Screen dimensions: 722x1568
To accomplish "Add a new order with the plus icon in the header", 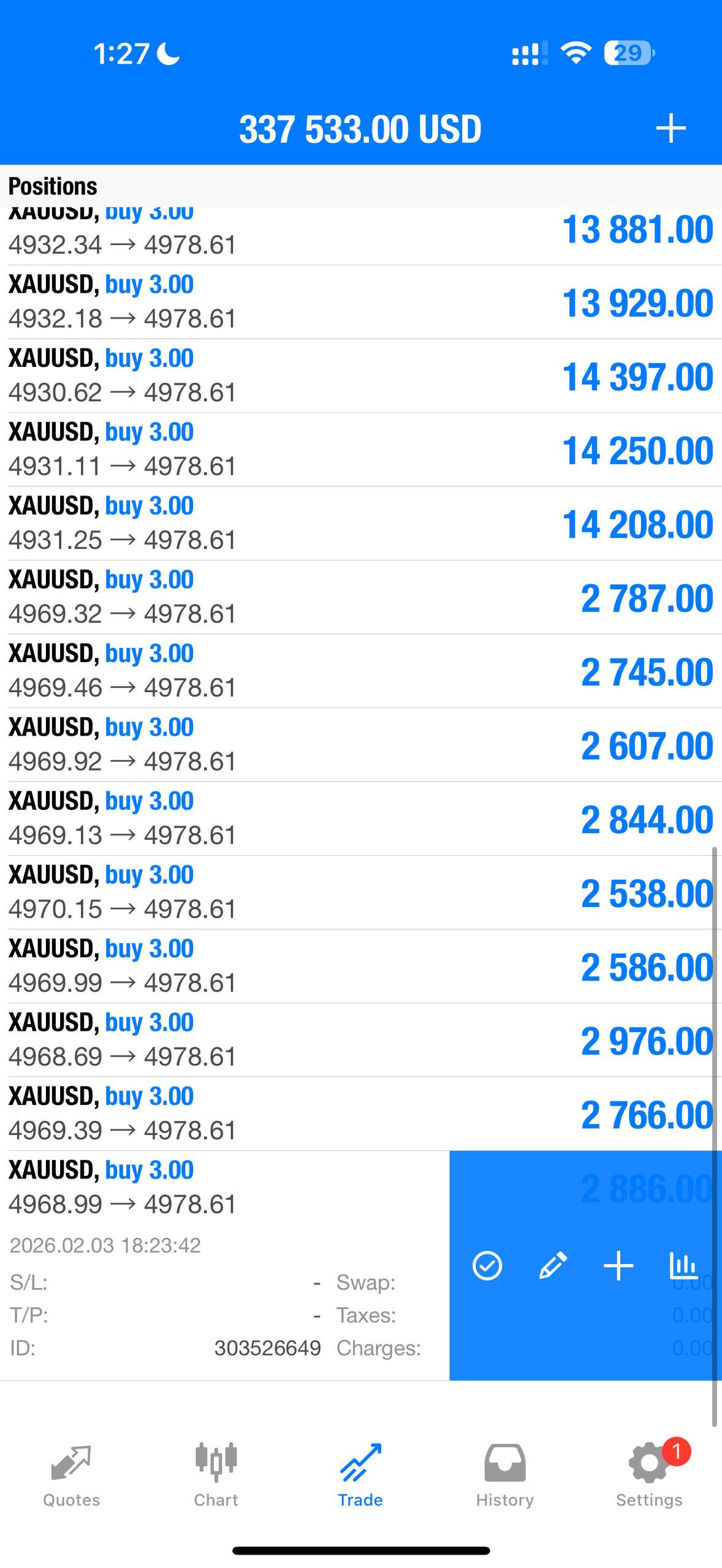I will (671, 129).
